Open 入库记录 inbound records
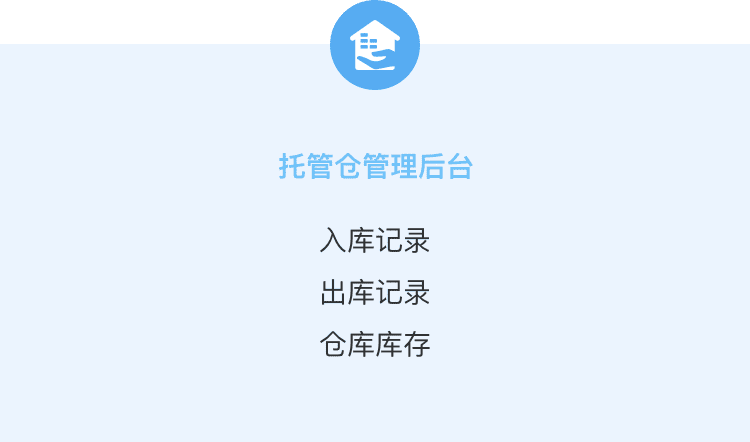Viewport: 750px width, 442px height. [x=374, y=241]
